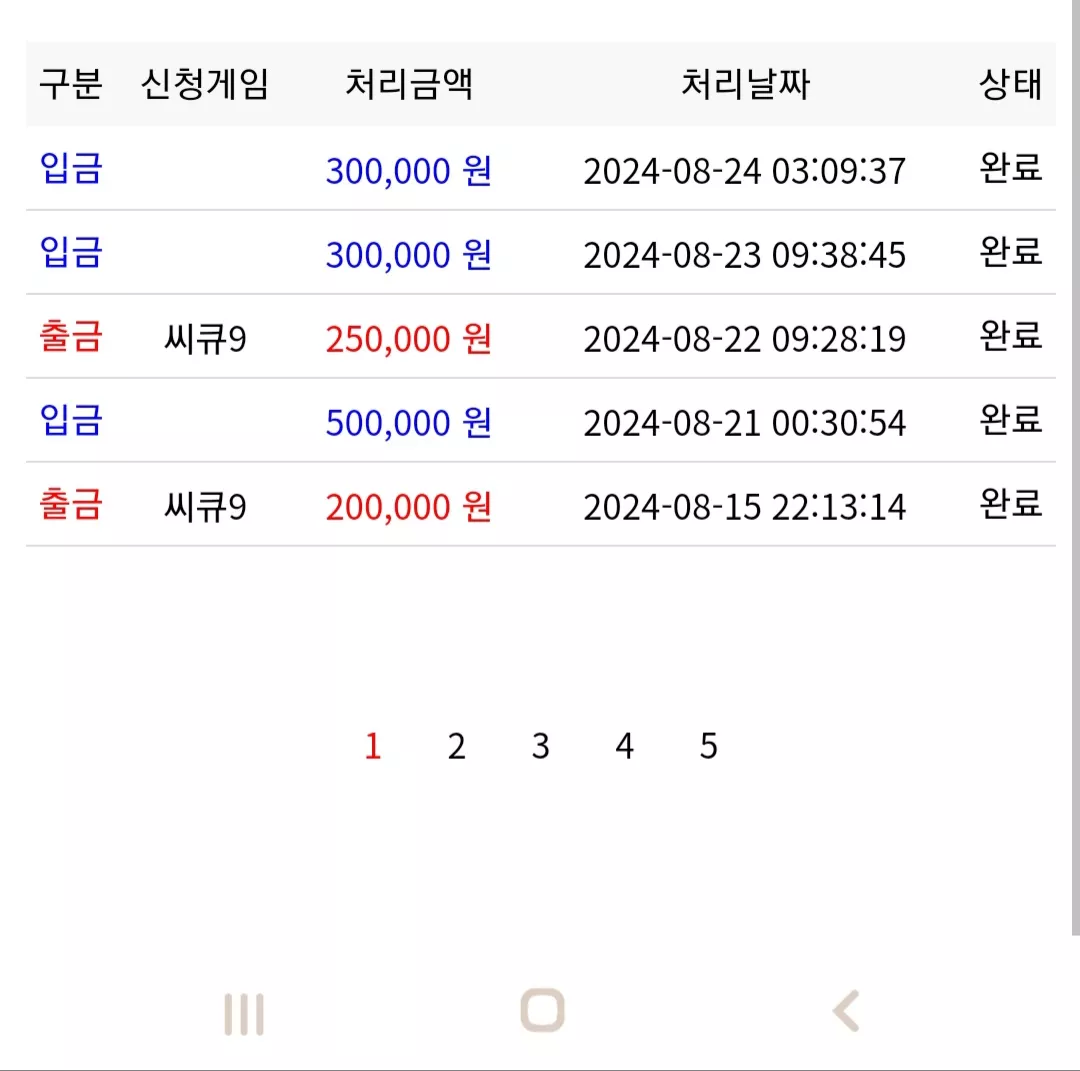Go back using the system back arrow

(x=847, y=1011)
